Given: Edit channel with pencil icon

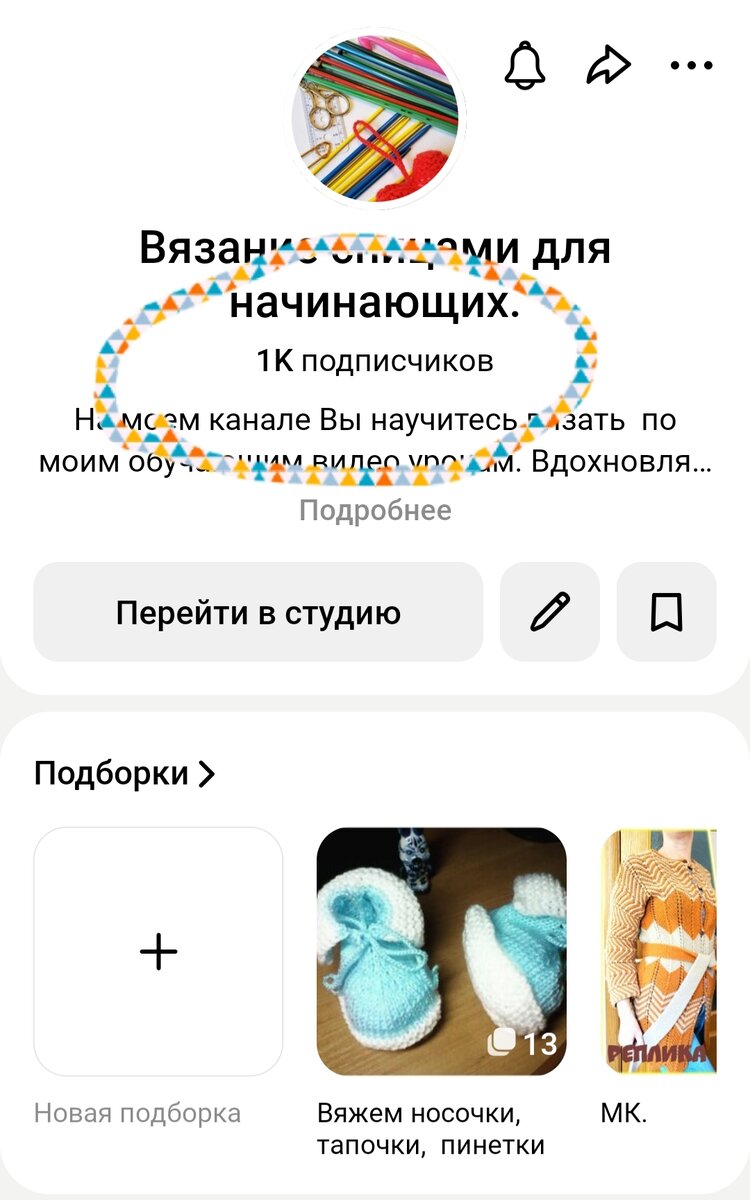Looking at the screenshot, I should 550,612.
